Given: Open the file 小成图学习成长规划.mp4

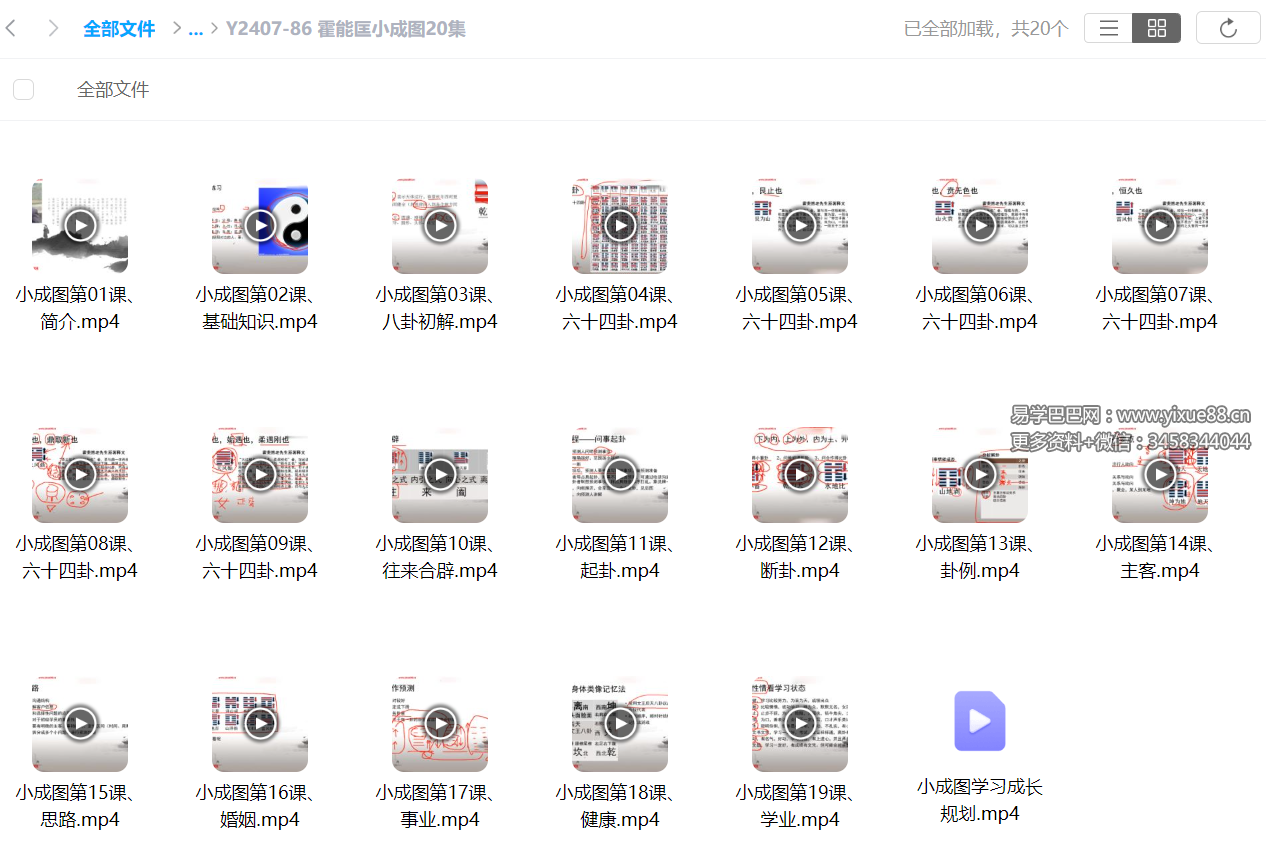Looking at the screenshot, I should (x=980, y=721).
